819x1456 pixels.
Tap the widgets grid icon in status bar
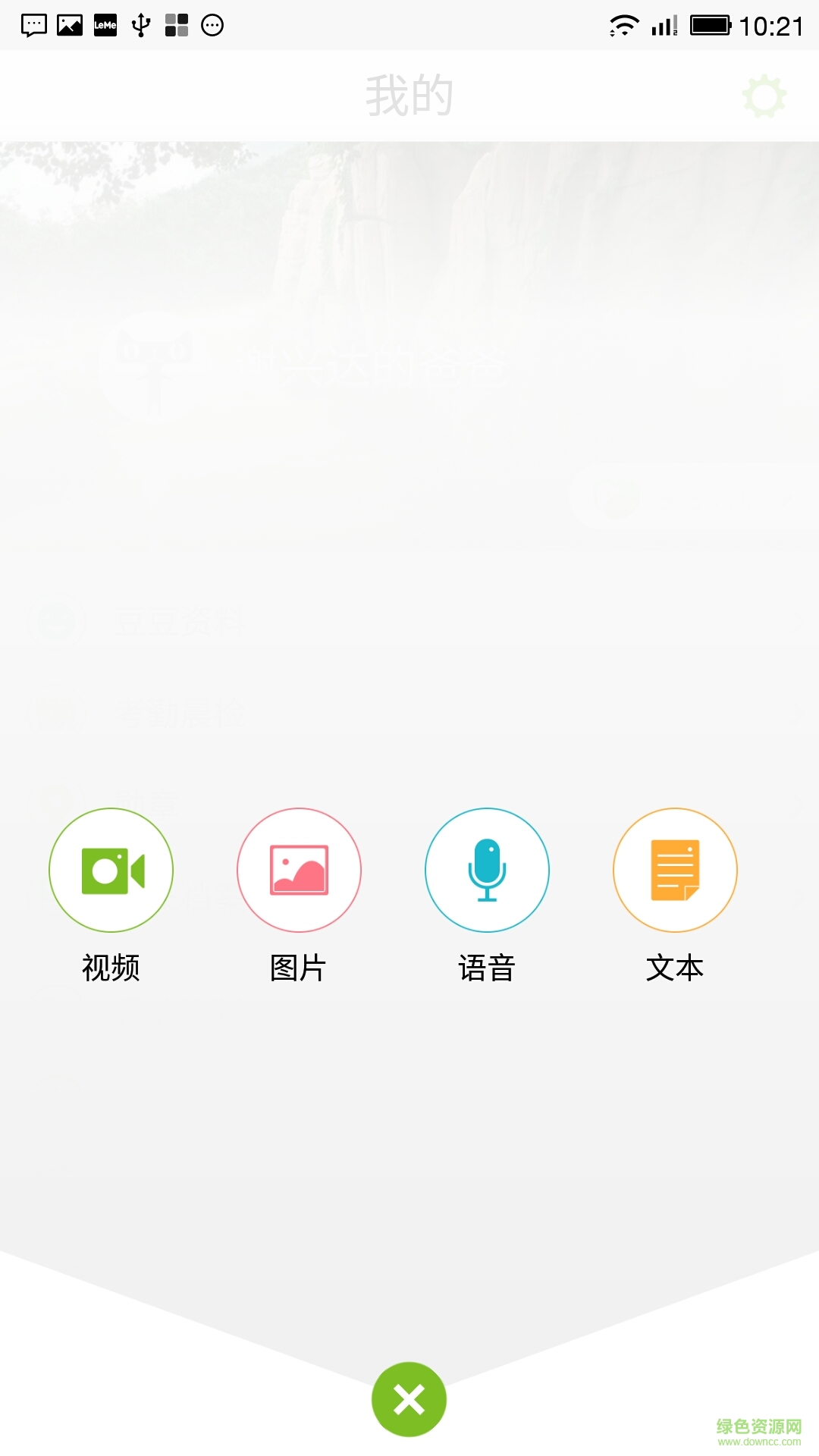pos(176,23)
